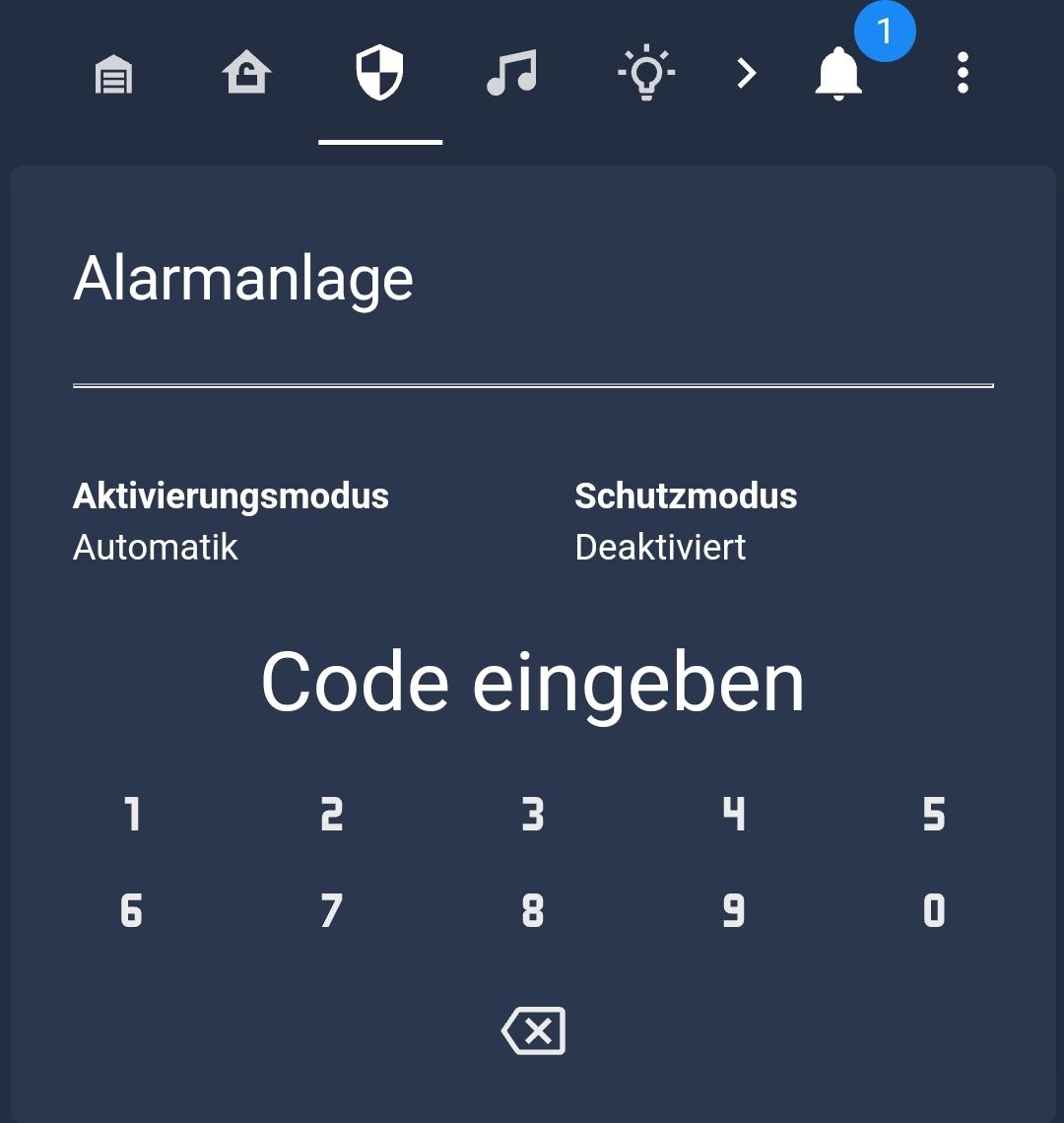Show more tabs with the chevron arrow
The width and height of the screenshot is (1064, 1123).
pyautogui.click(x=747, y=73)
